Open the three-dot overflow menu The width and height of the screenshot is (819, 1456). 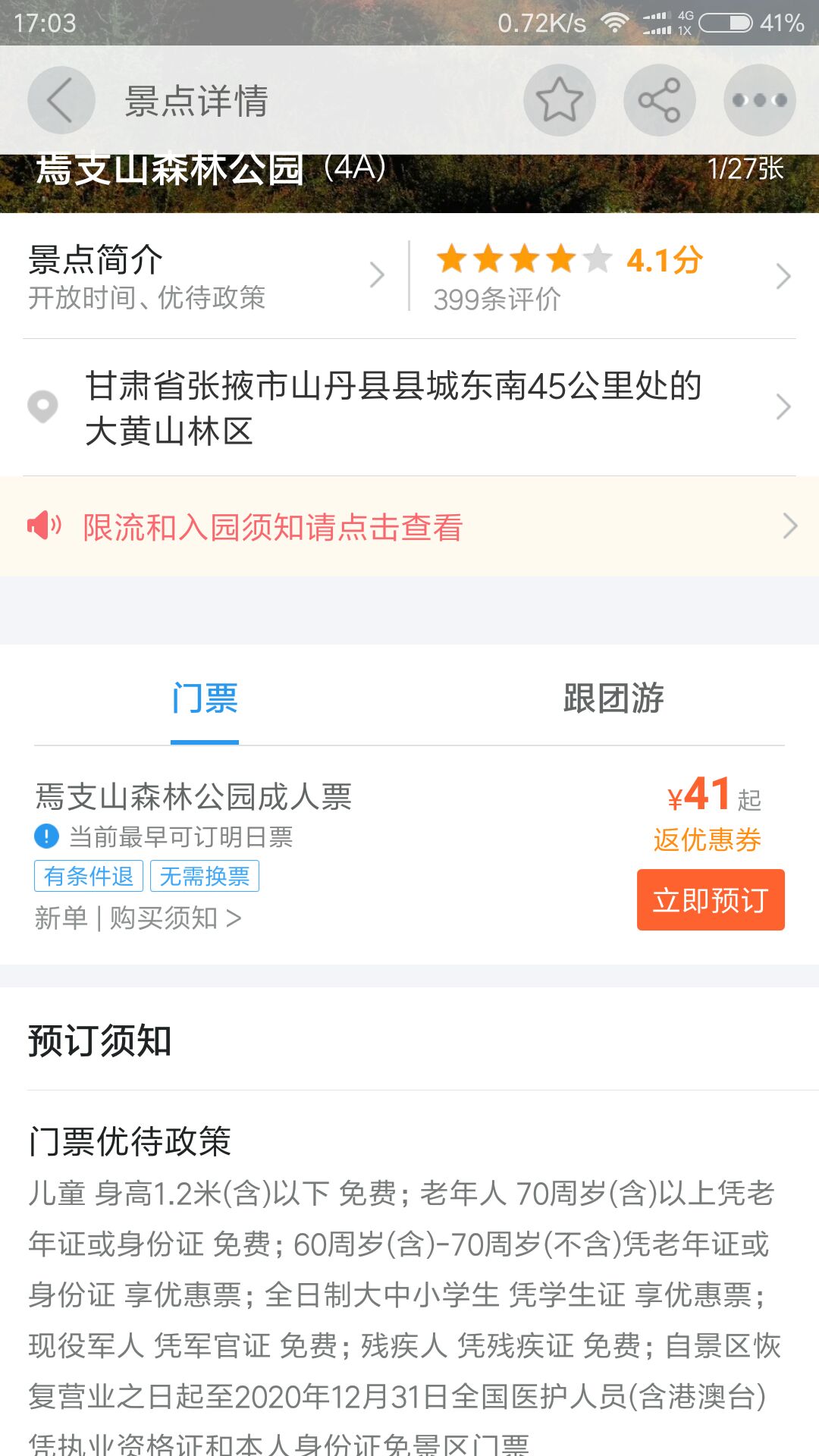pyautogui.click(x=759, y=100)
